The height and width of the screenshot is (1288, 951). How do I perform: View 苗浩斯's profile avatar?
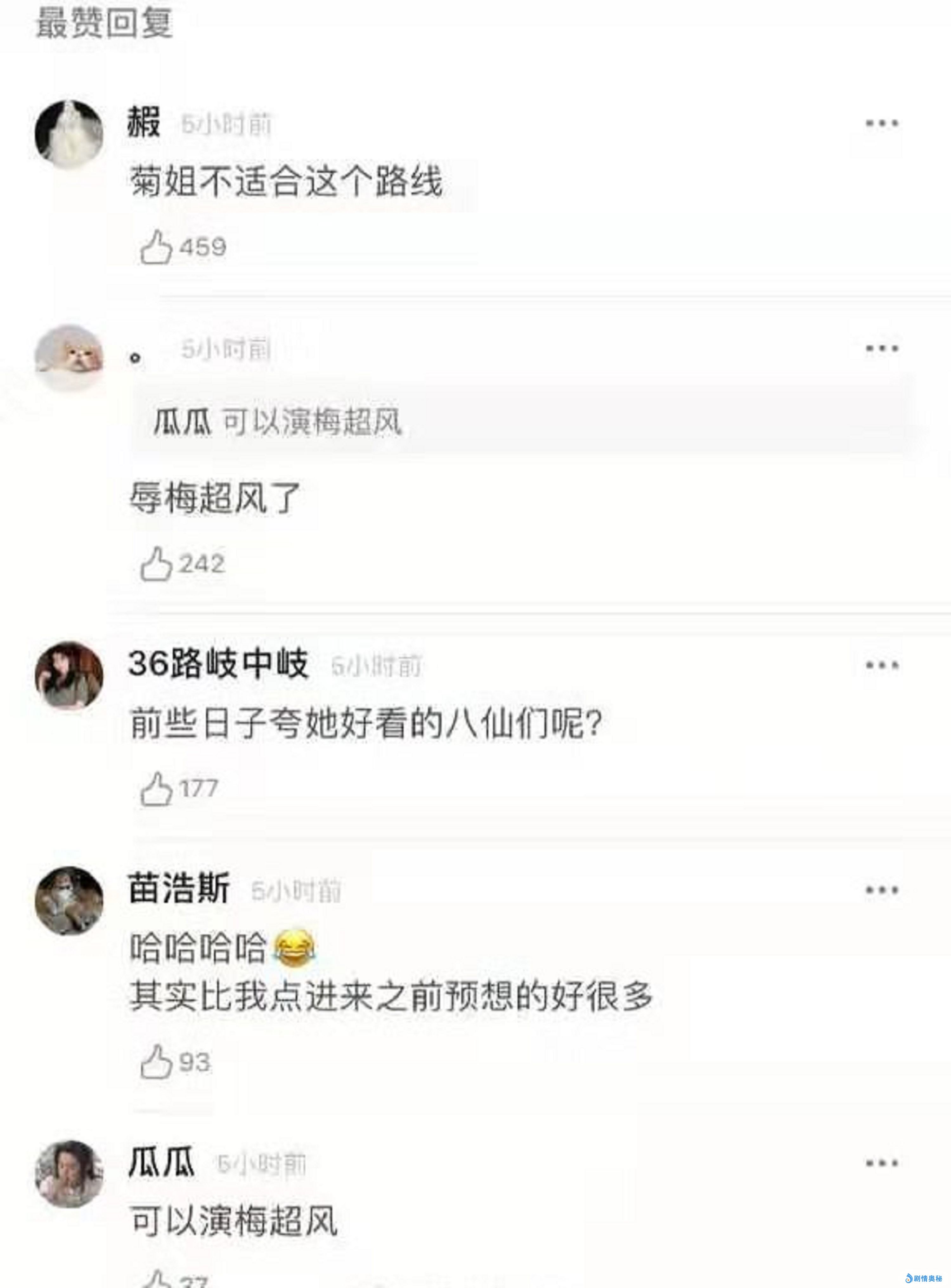pos(69,901)
